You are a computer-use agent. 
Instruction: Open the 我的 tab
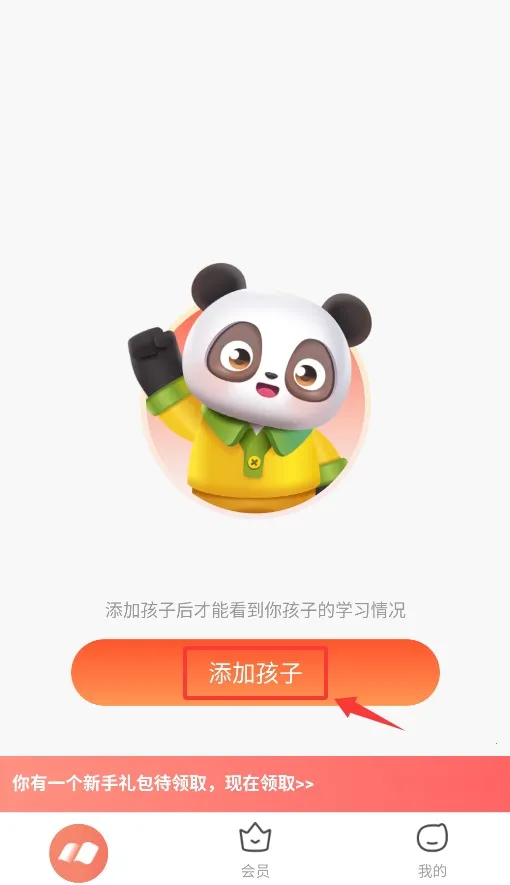pyautogui.click(x=432, y=850)
